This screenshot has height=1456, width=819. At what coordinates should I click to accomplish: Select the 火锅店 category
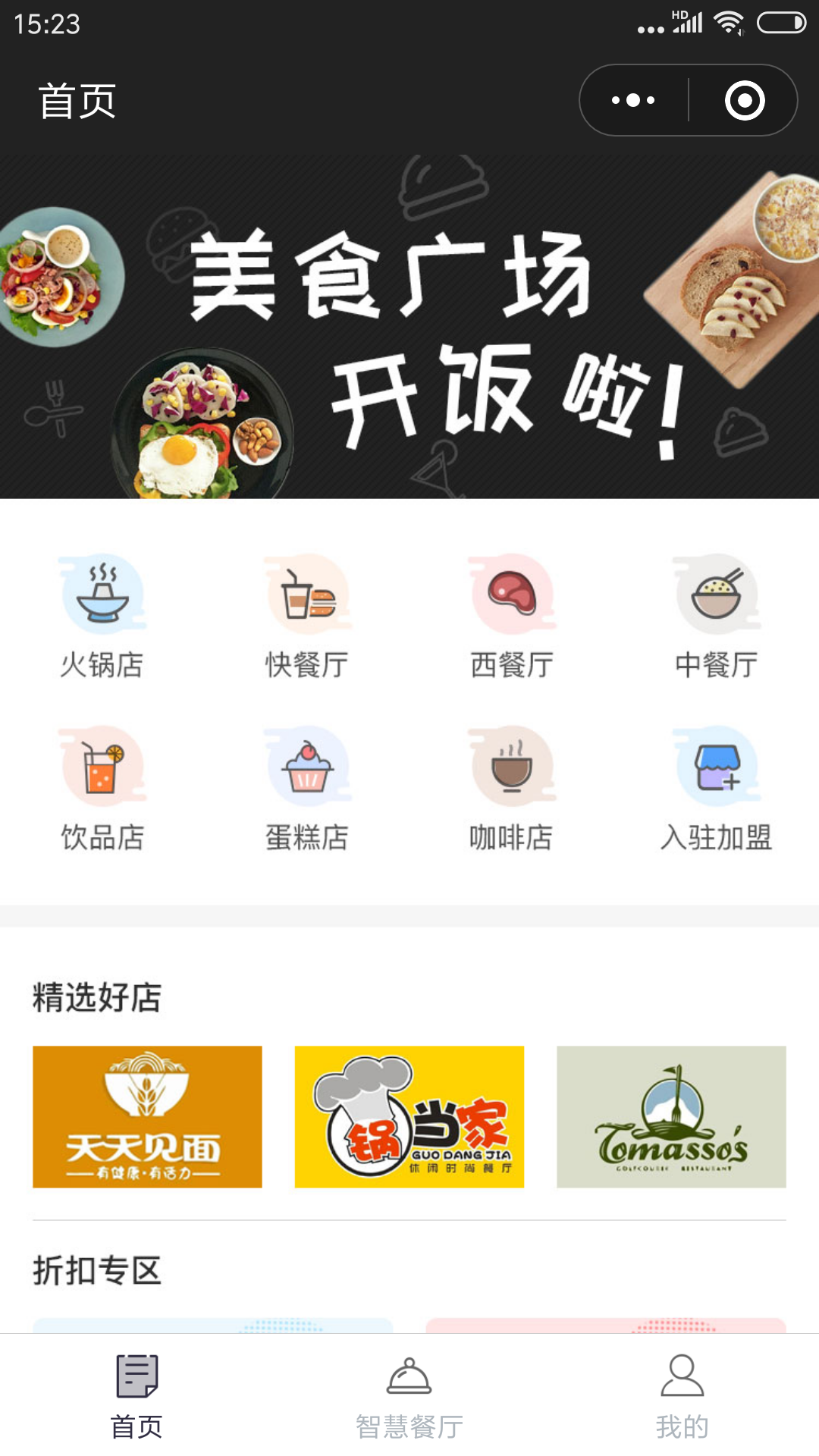coord(102,616)
